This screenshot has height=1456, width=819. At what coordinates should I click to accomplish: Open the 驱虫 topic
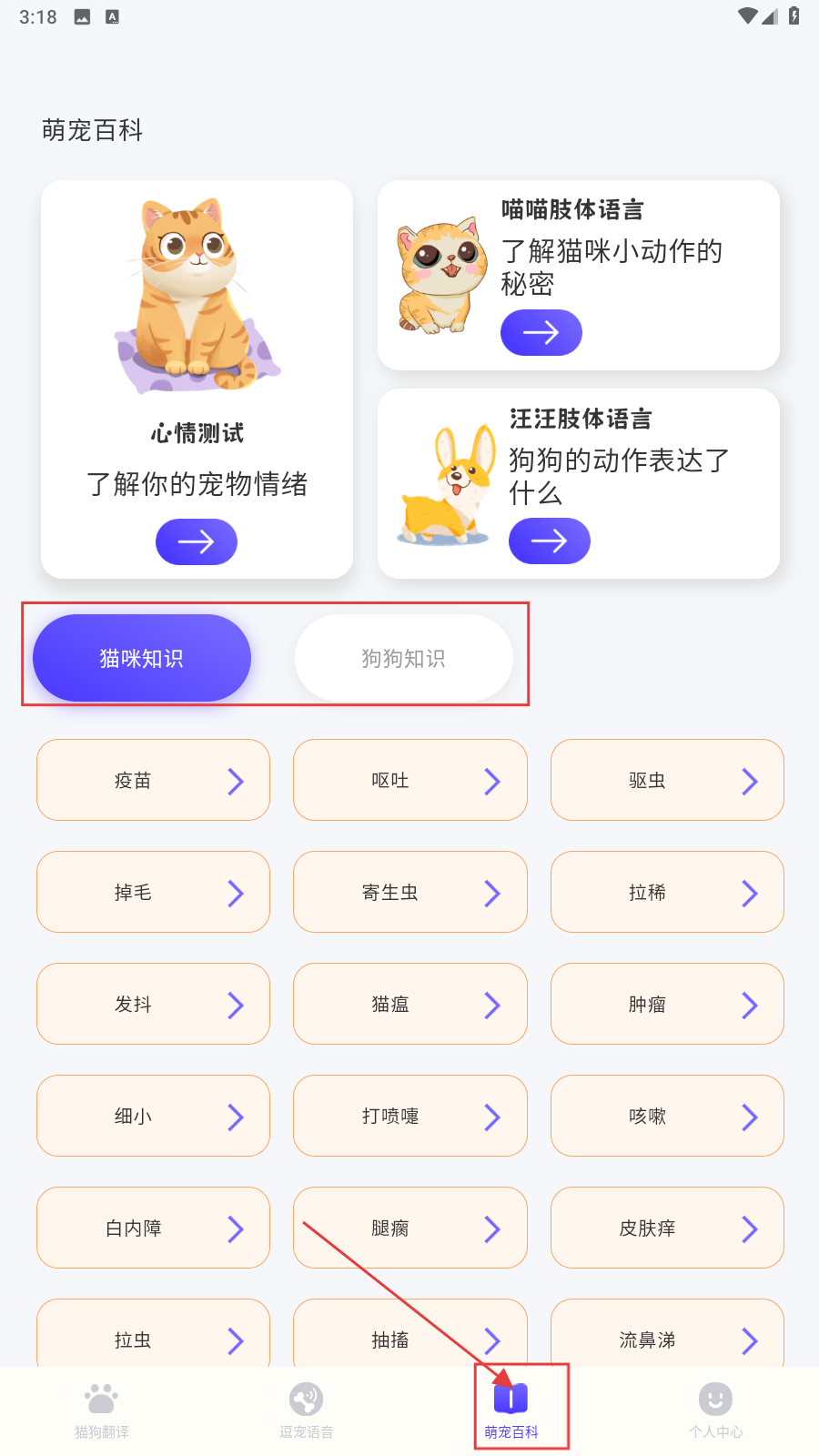tap(667, 781)
